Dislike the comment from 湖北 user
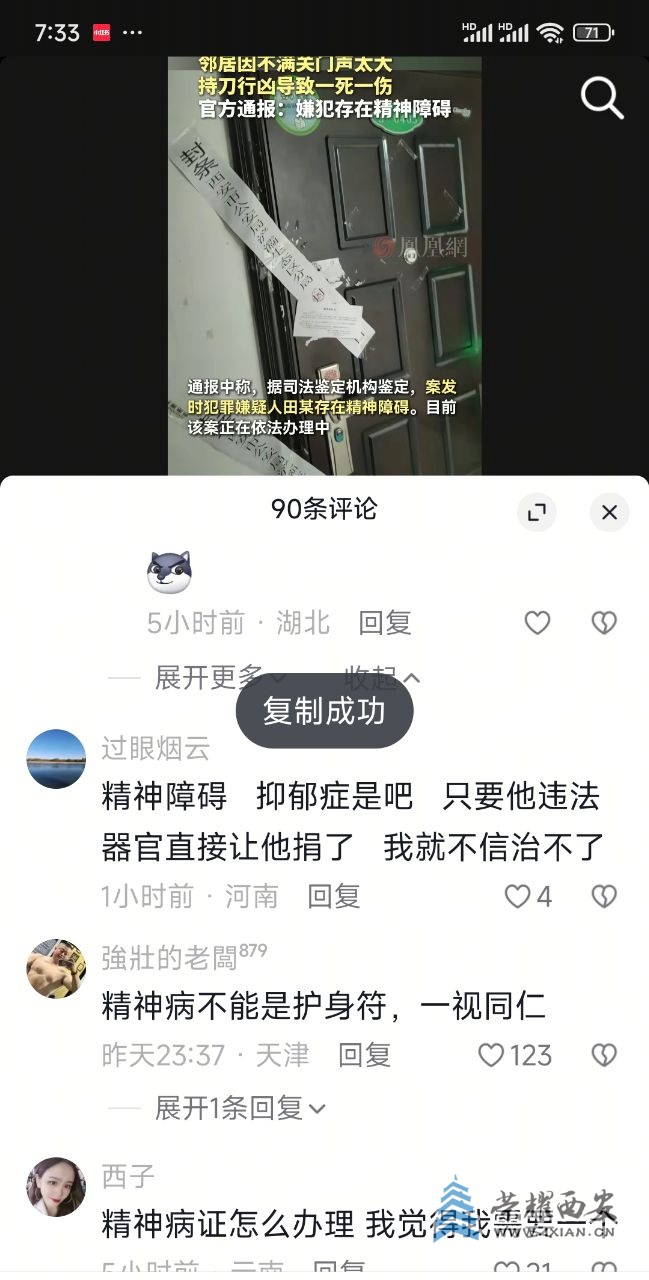Image resolution: width=649 pixels, height=1280 pixels. 604,623
